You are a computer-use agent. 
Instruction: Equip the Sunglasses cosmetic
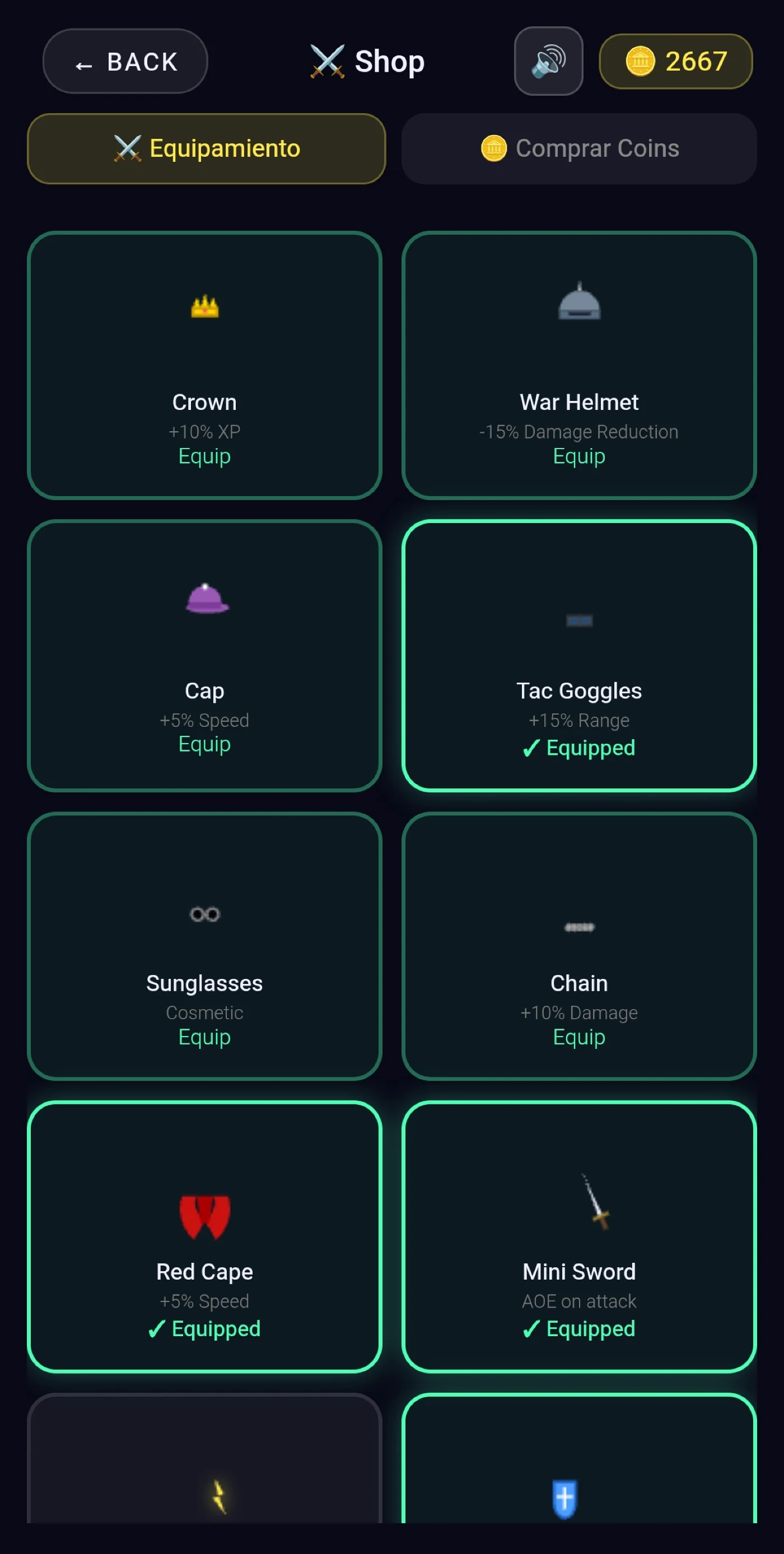pyautogui.click(x=204, y=946)
